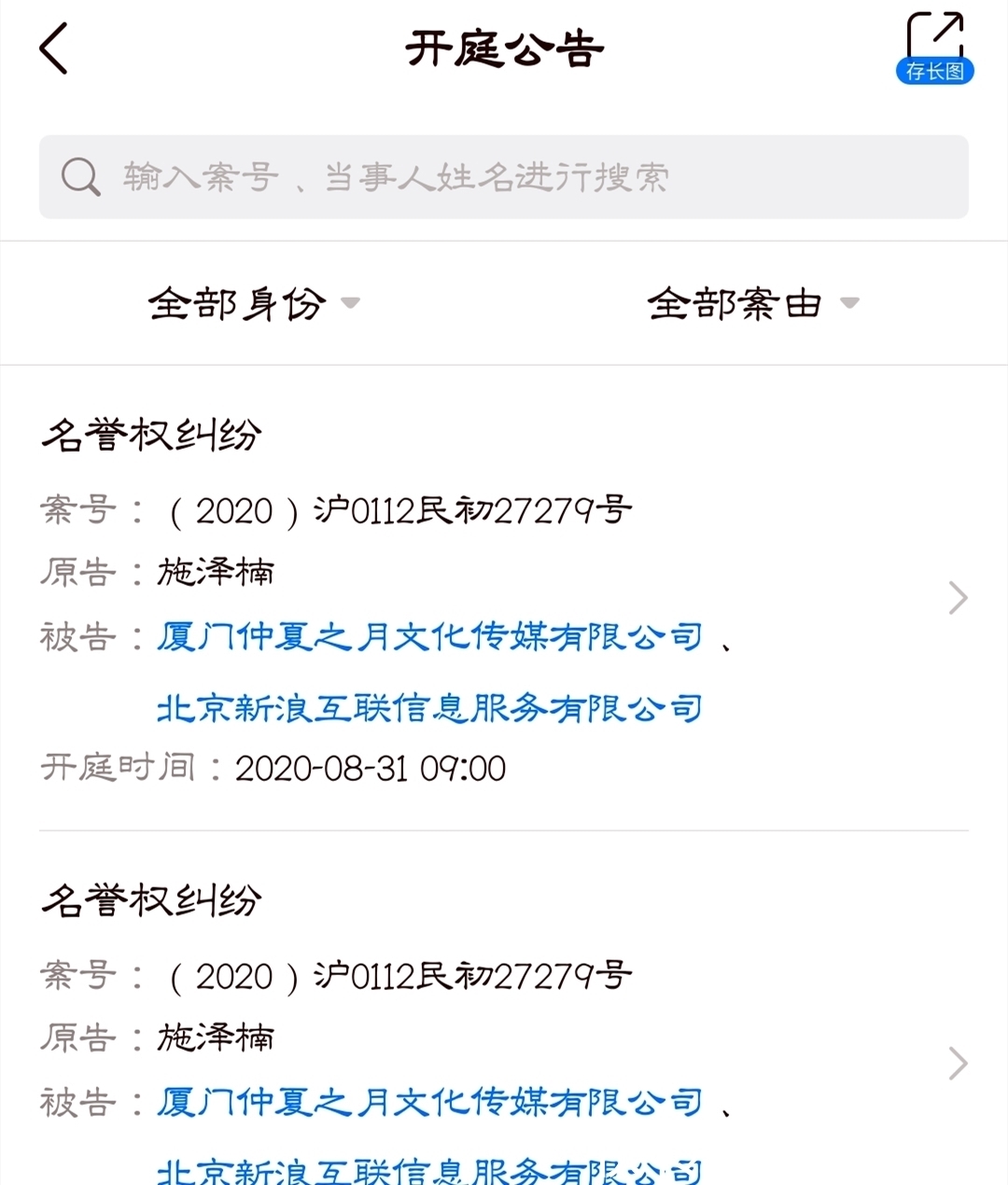Screen dimensions: 1008x1185
Task: Select the hearing time 2020-08-31 09:00
Action: pyautogui.click(x=370, y=767)
